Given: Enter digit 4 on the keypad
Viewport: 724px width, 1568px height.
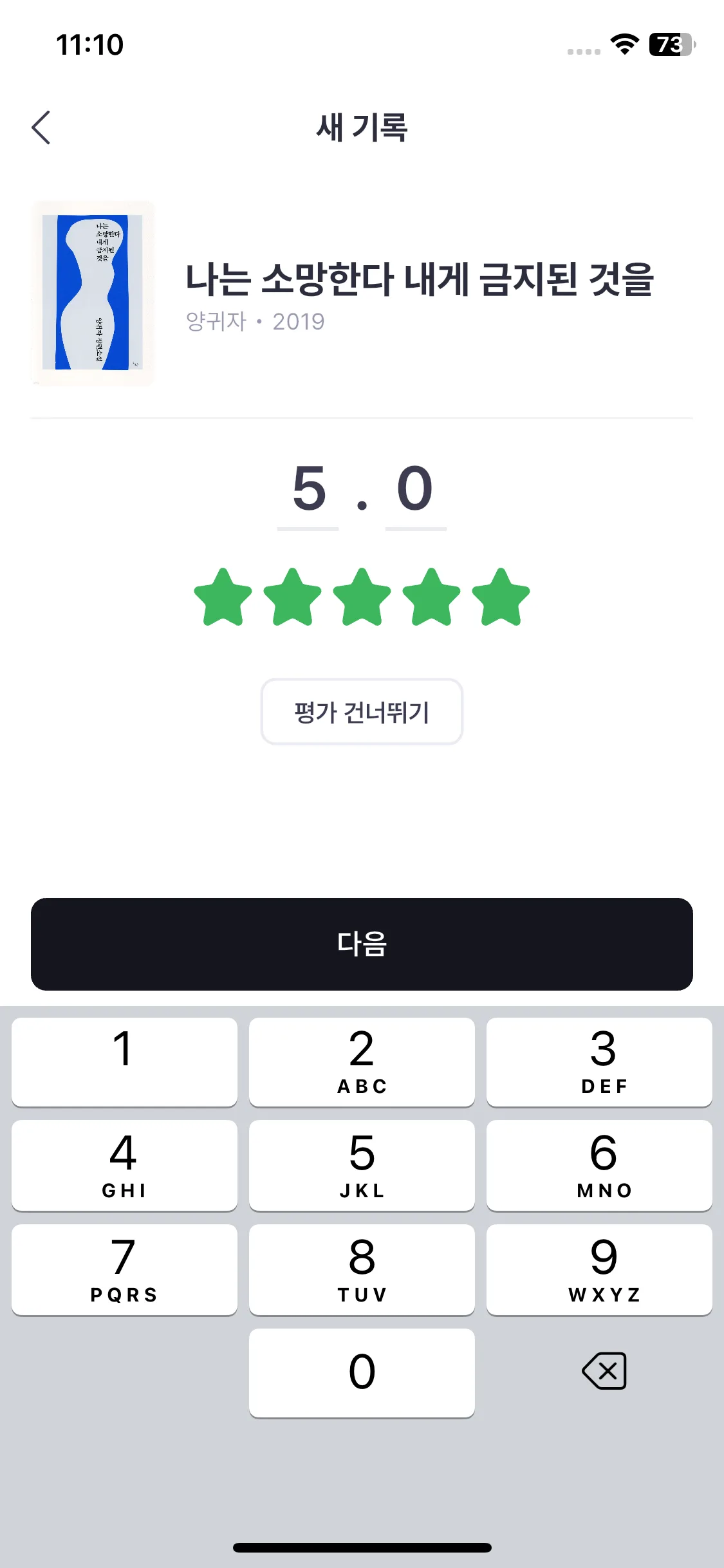Looking at the screenshot, I should (124, 1165).
